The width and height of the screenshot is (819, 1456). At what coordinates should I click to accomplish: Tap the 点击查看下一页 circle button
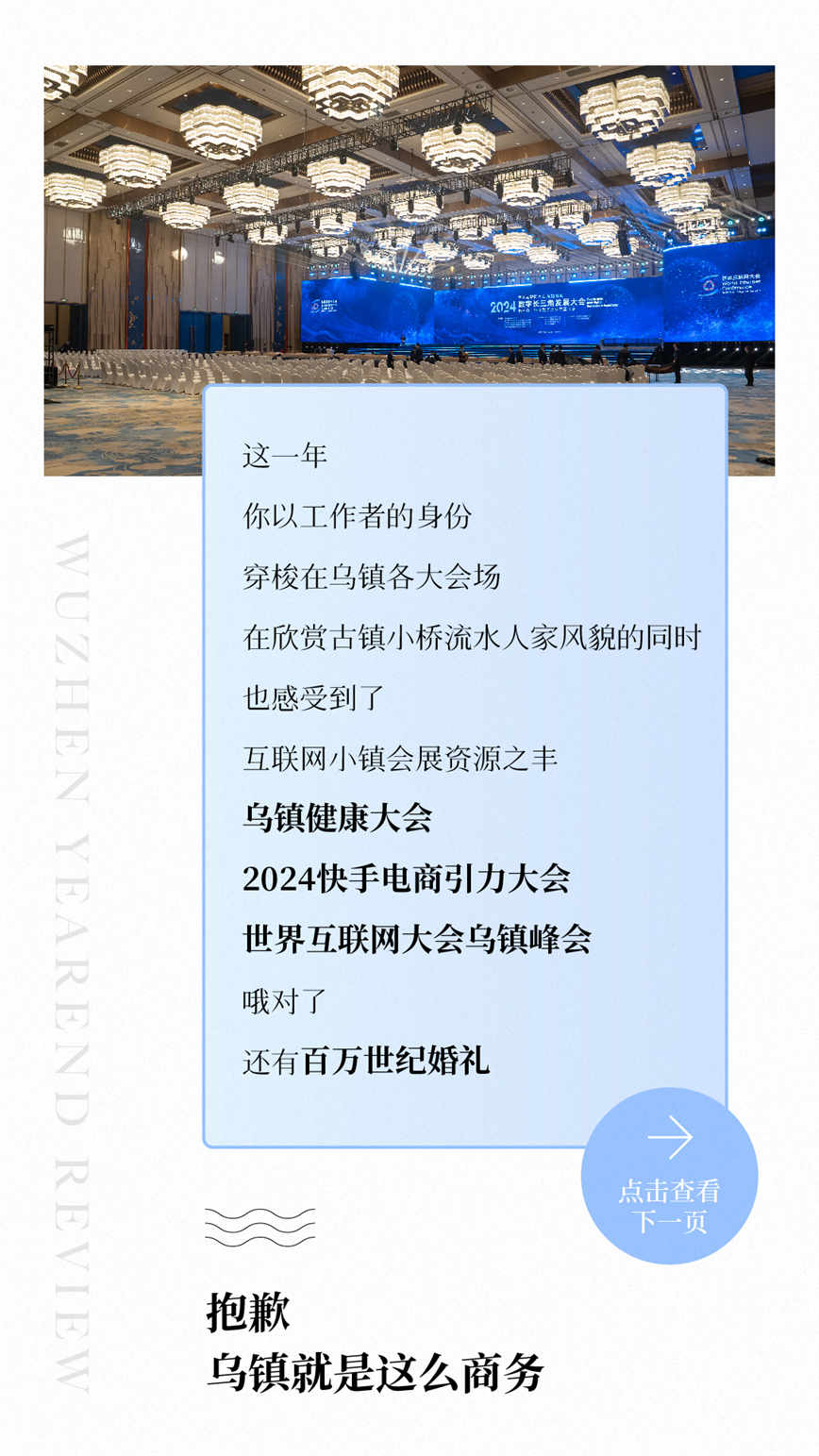click(x=669, y=1176)
